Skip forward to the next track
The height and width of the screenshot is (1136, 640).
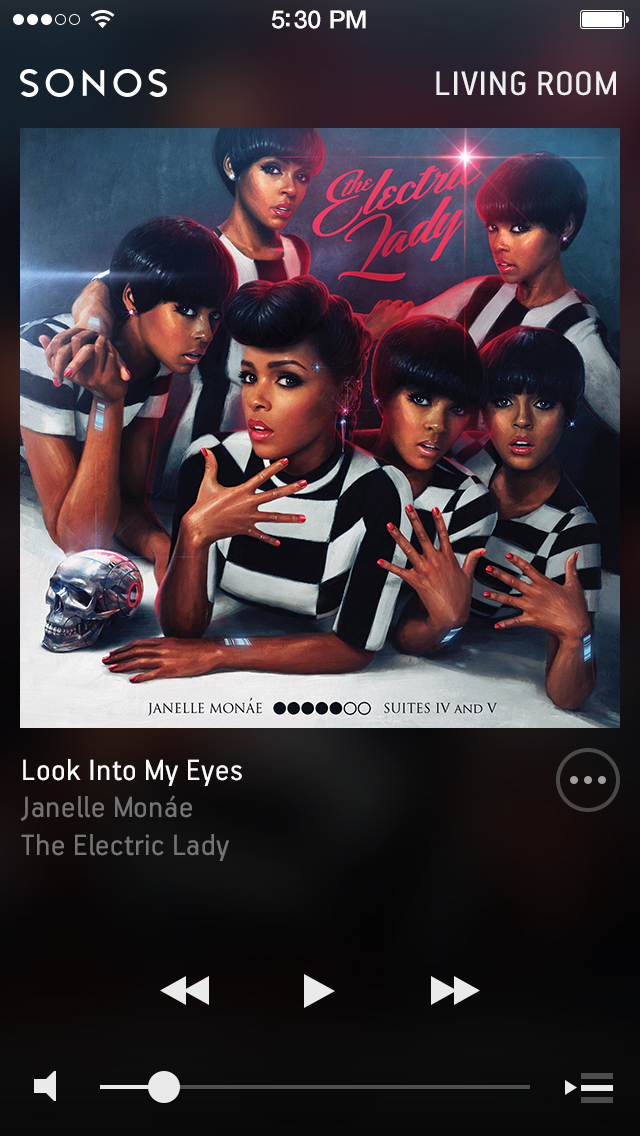[454, 991]
